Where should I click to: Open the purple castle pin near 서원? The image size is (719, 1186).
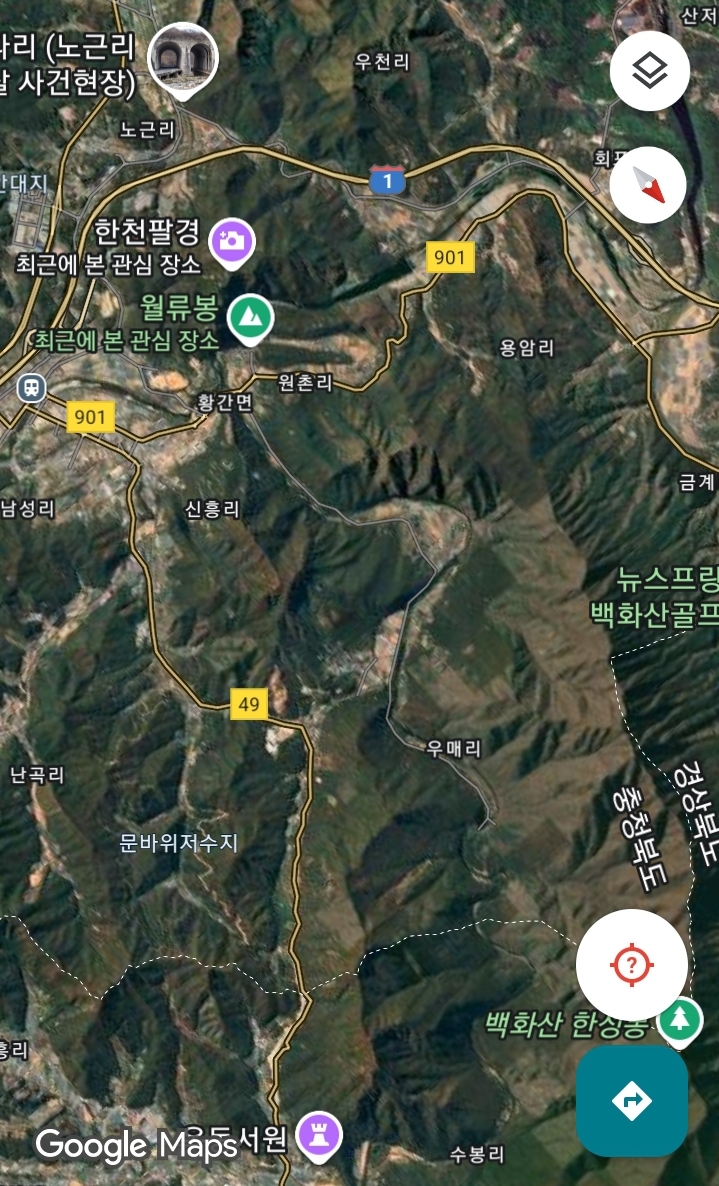click(318, 1136)
